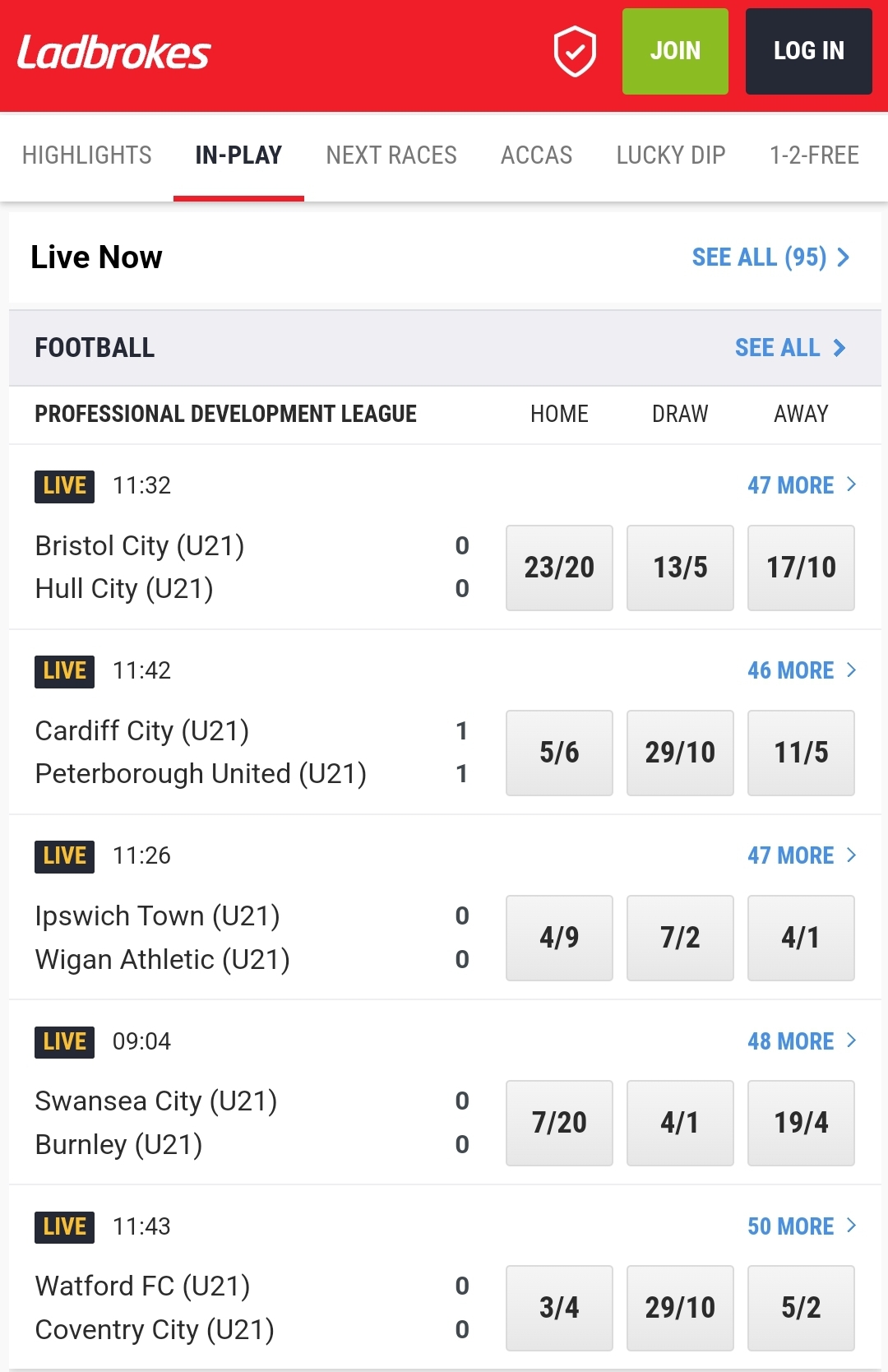The image size is (888, 1372).
Task: Click the shield security icon in the header
Action: (x=573, y=51)
